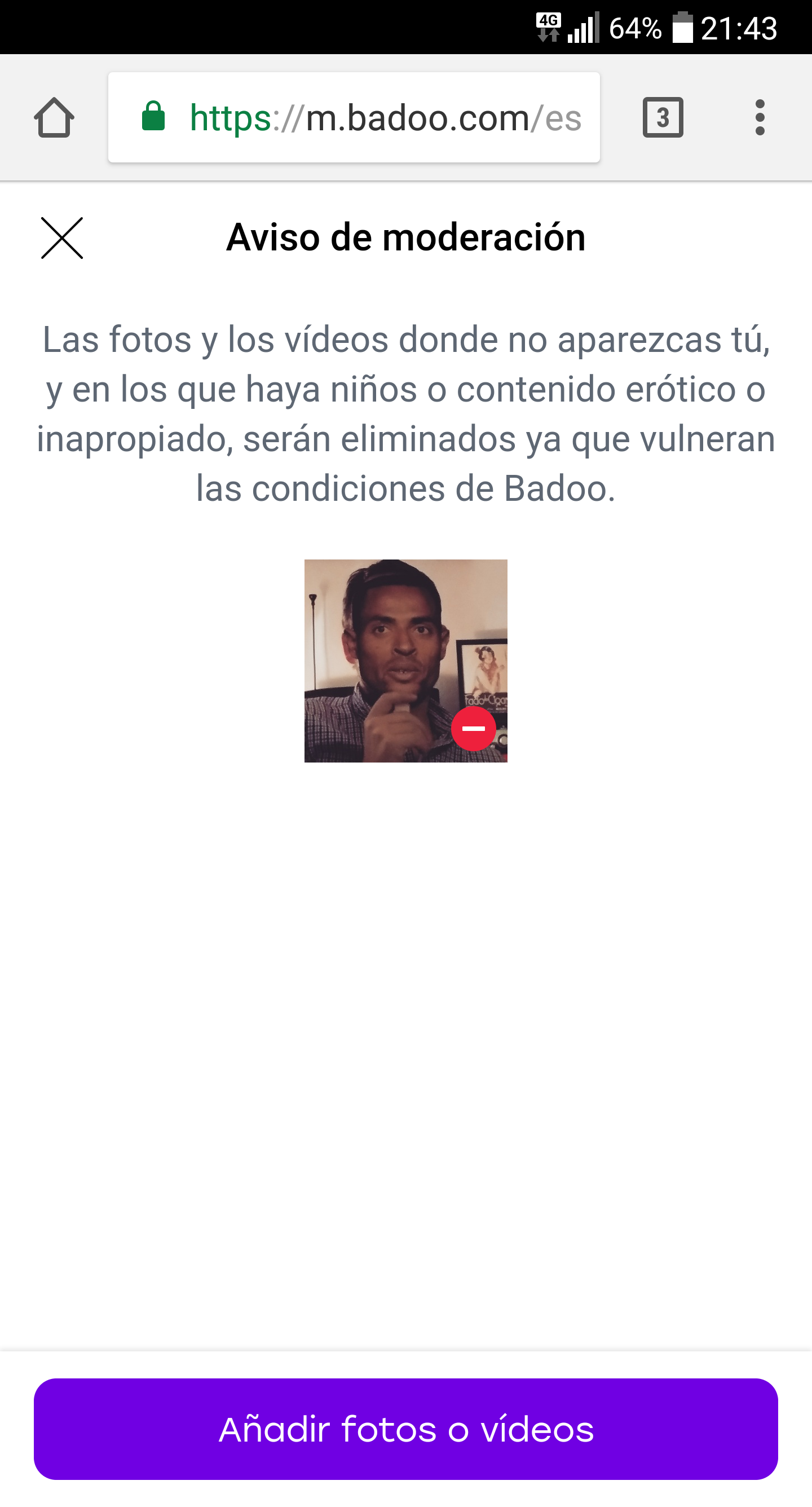The width and height of the screenshot is (812, 1507).
Task: Tap the Añadir fotos o vídeos button
Action: (x=406, y=1429)
